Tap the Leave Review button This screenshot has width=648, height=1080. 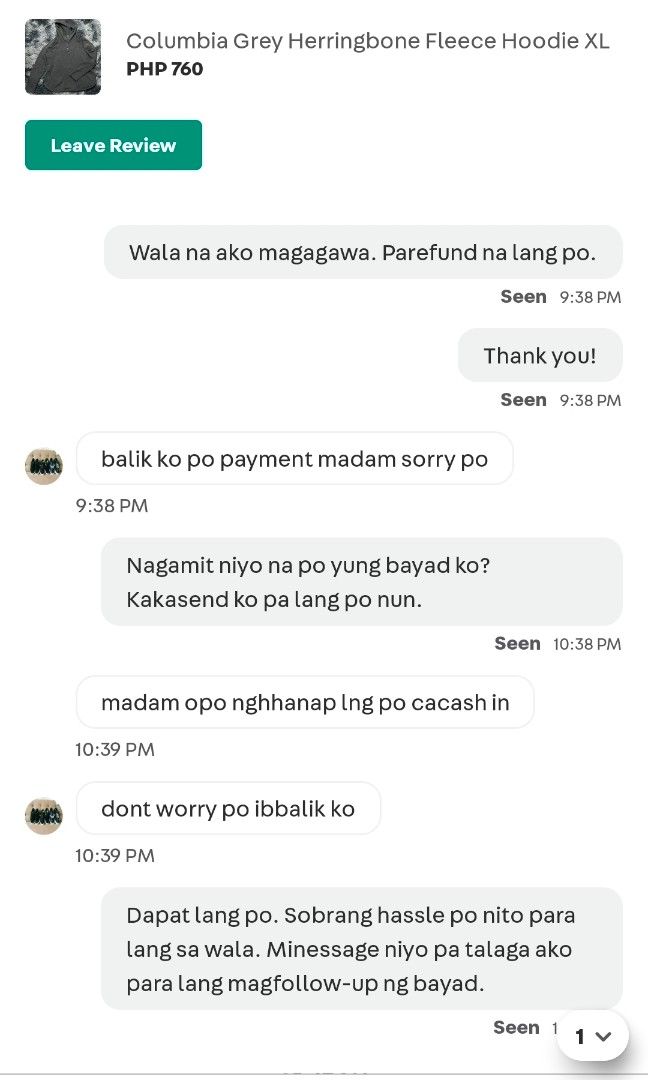pos(113,145)
